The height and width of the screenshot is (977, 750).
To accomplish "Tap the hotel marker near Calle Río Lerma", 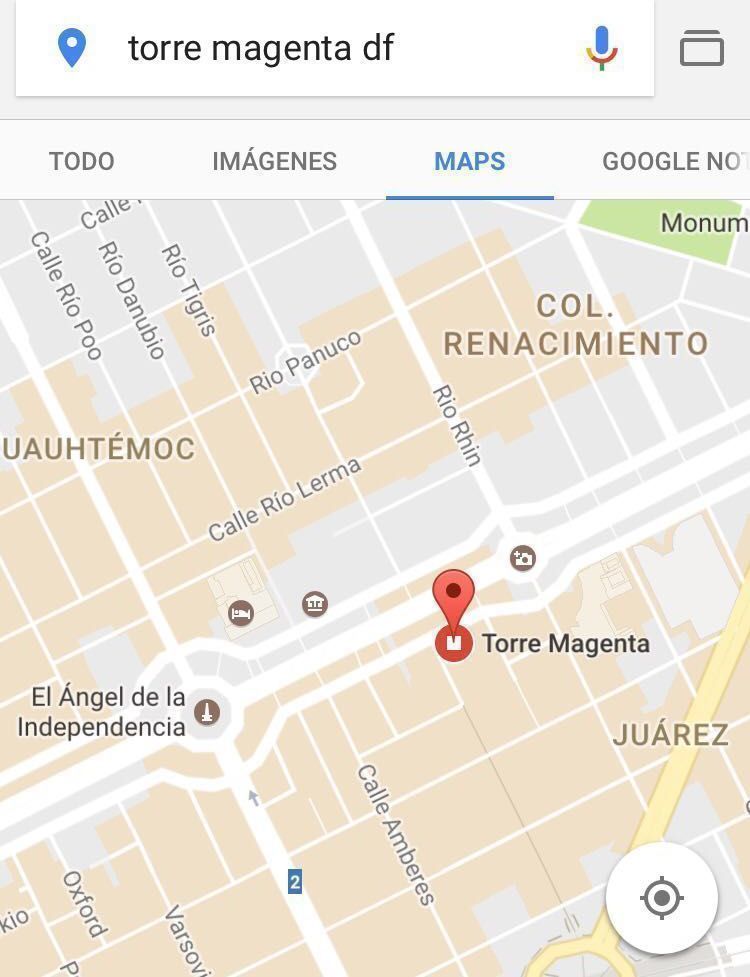I will point(241,613).
